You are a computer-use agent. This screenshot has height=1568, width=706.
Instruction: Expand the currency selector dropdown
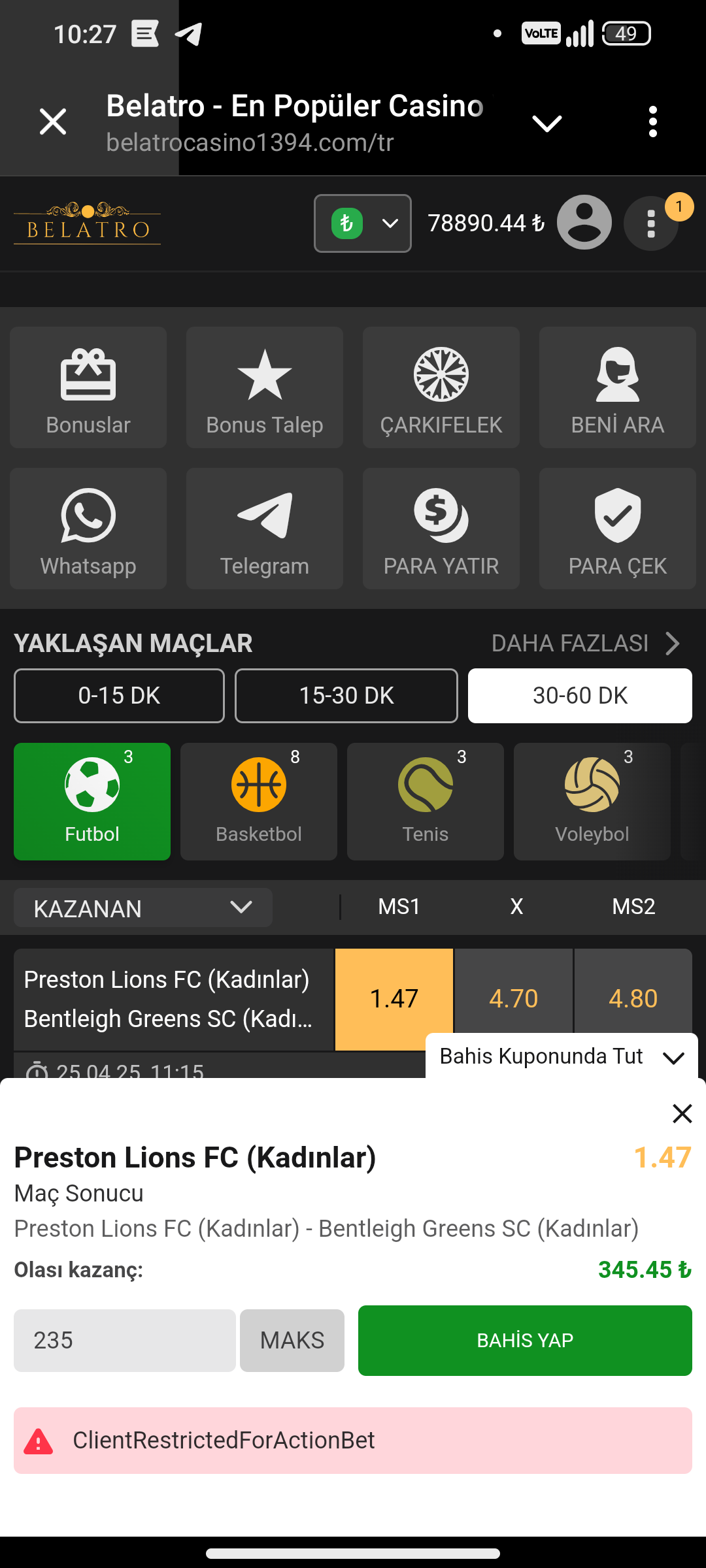pos(363,223)
